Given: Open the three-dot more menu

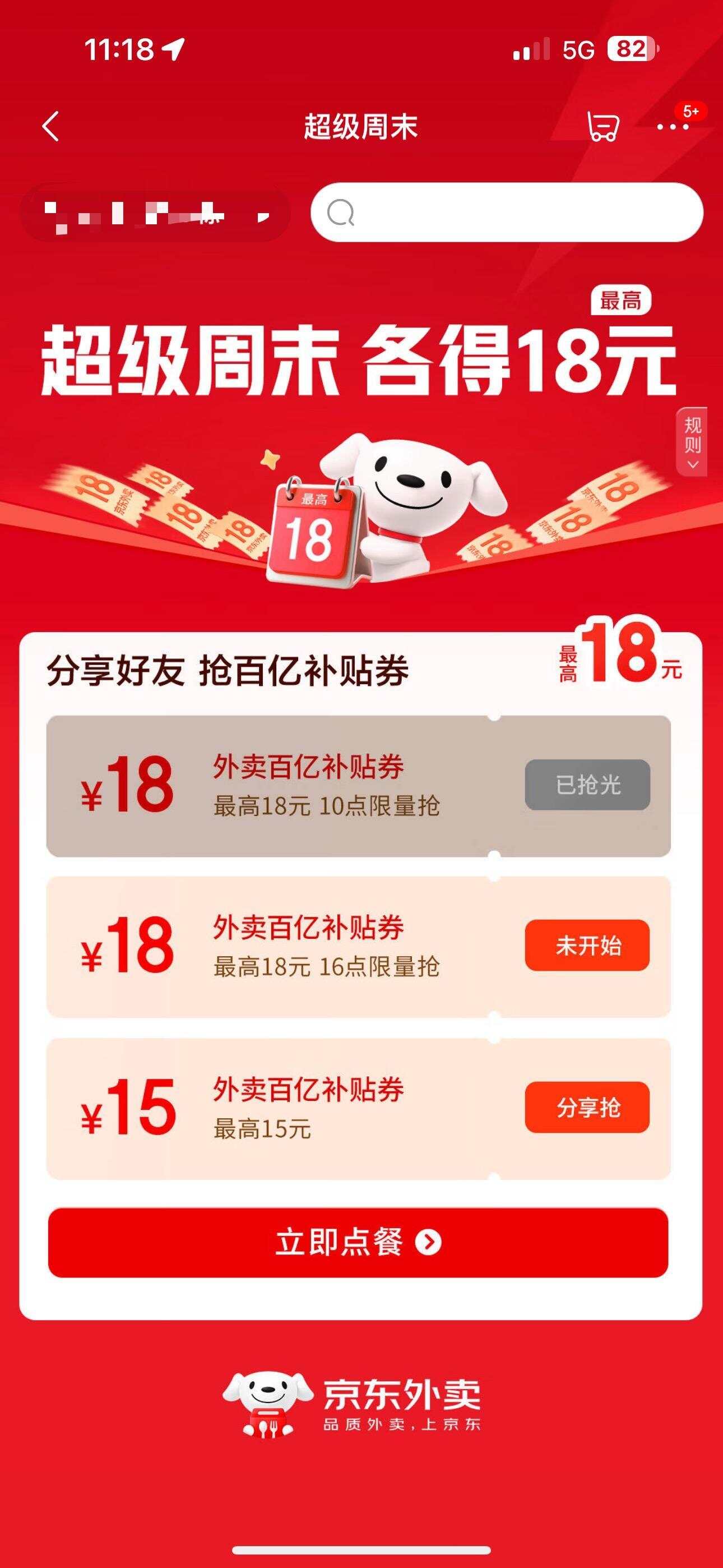Looking at the screenshot, I should tap(673, 127).
